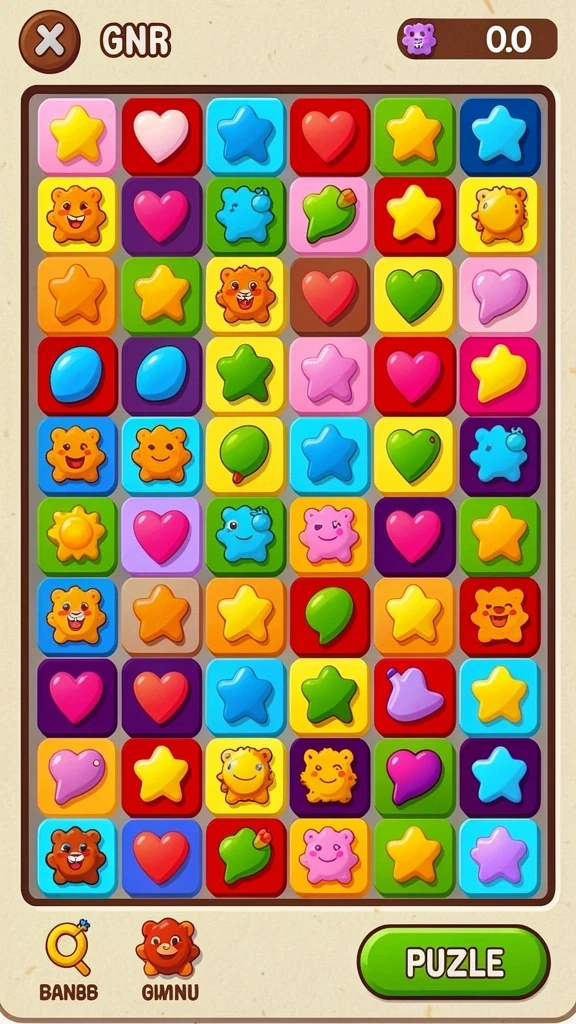Tap the blue oval gem on purple tile
576x1024 pixels.
(x=161, y=375)
